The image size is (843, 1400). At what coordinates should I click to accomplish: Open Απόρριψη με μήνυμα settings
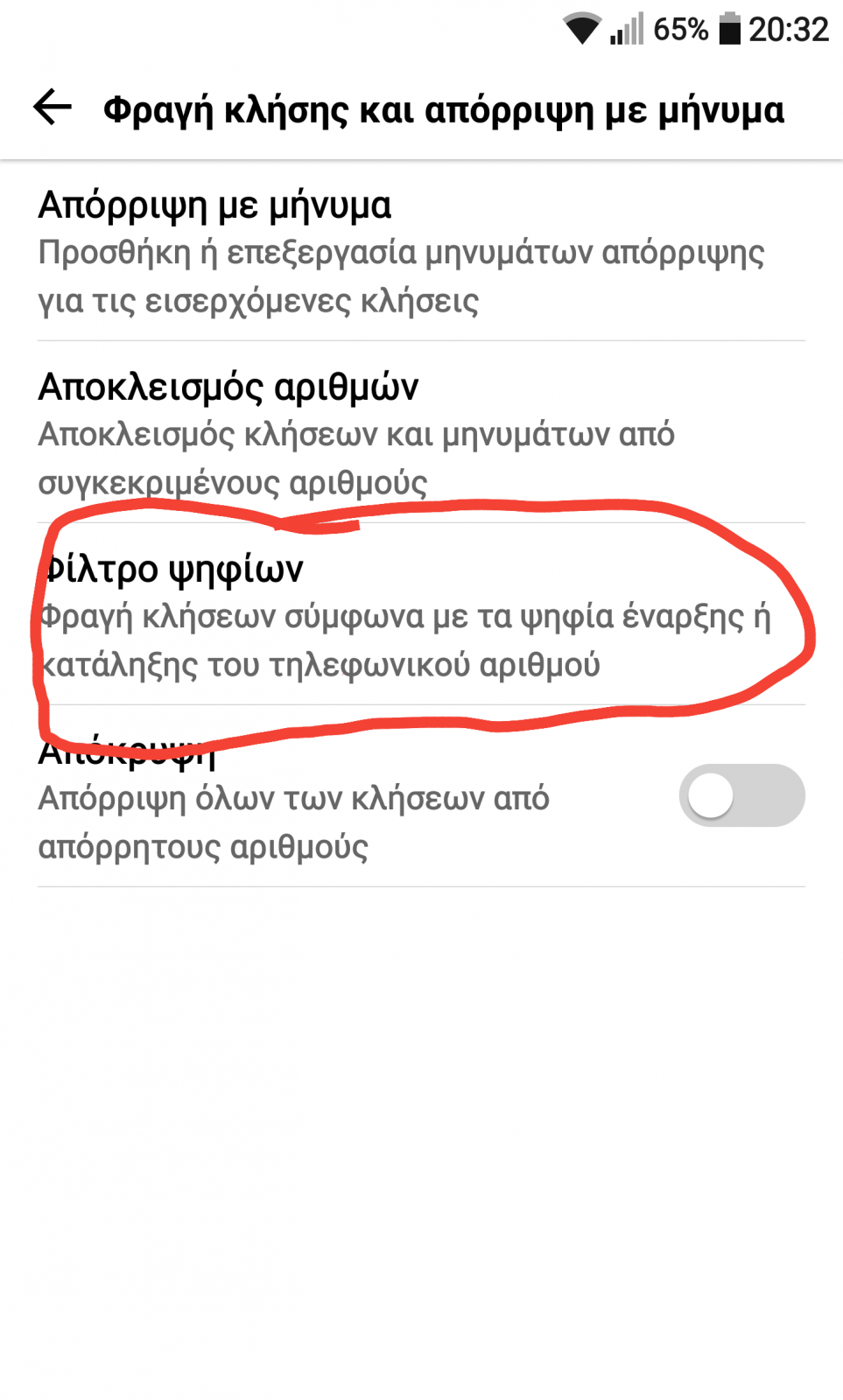pyautogui.click(x=421, y=250)
